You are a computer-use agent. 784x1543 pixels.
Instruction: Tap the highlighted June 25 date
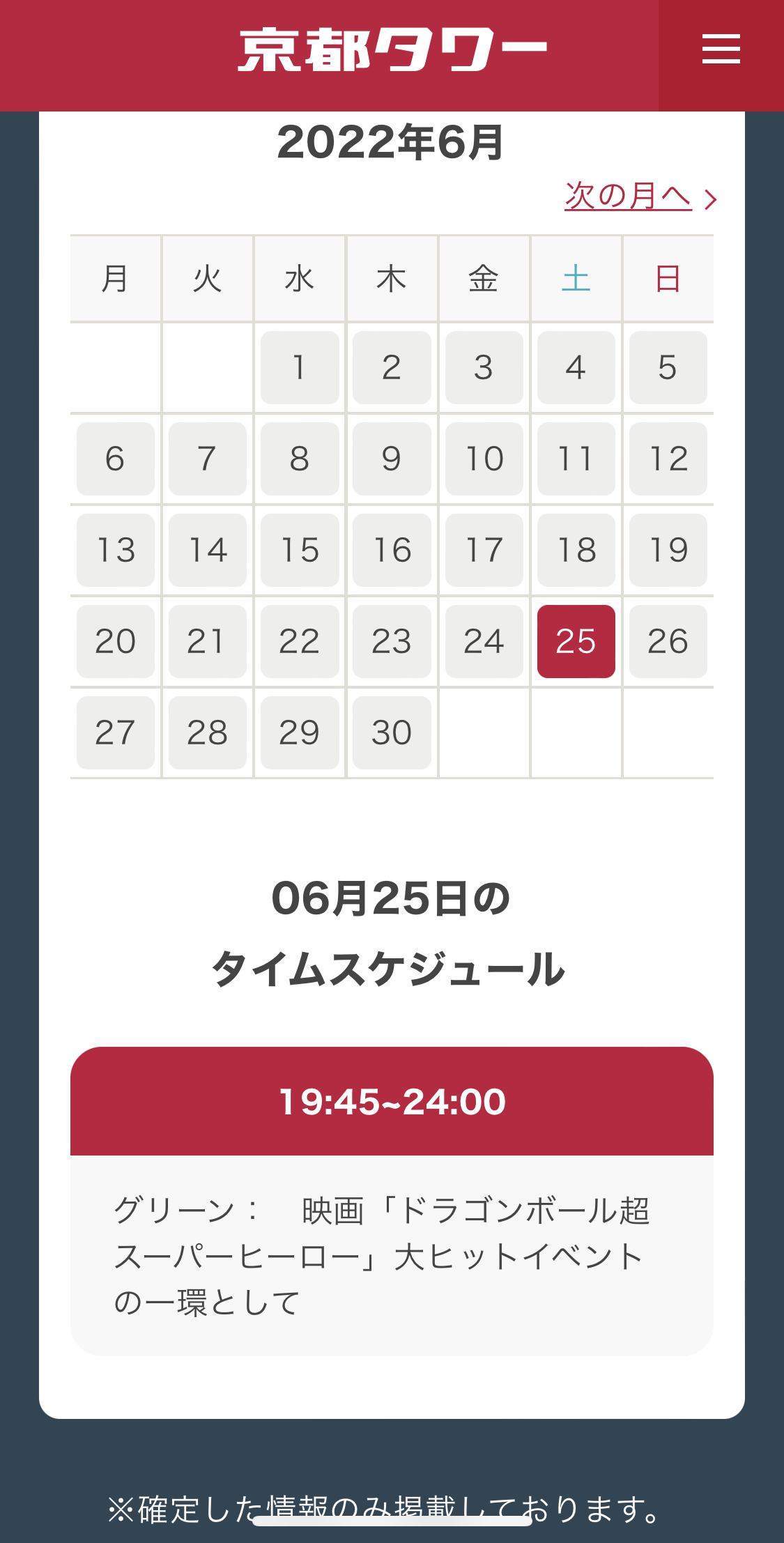coord(576,641)
